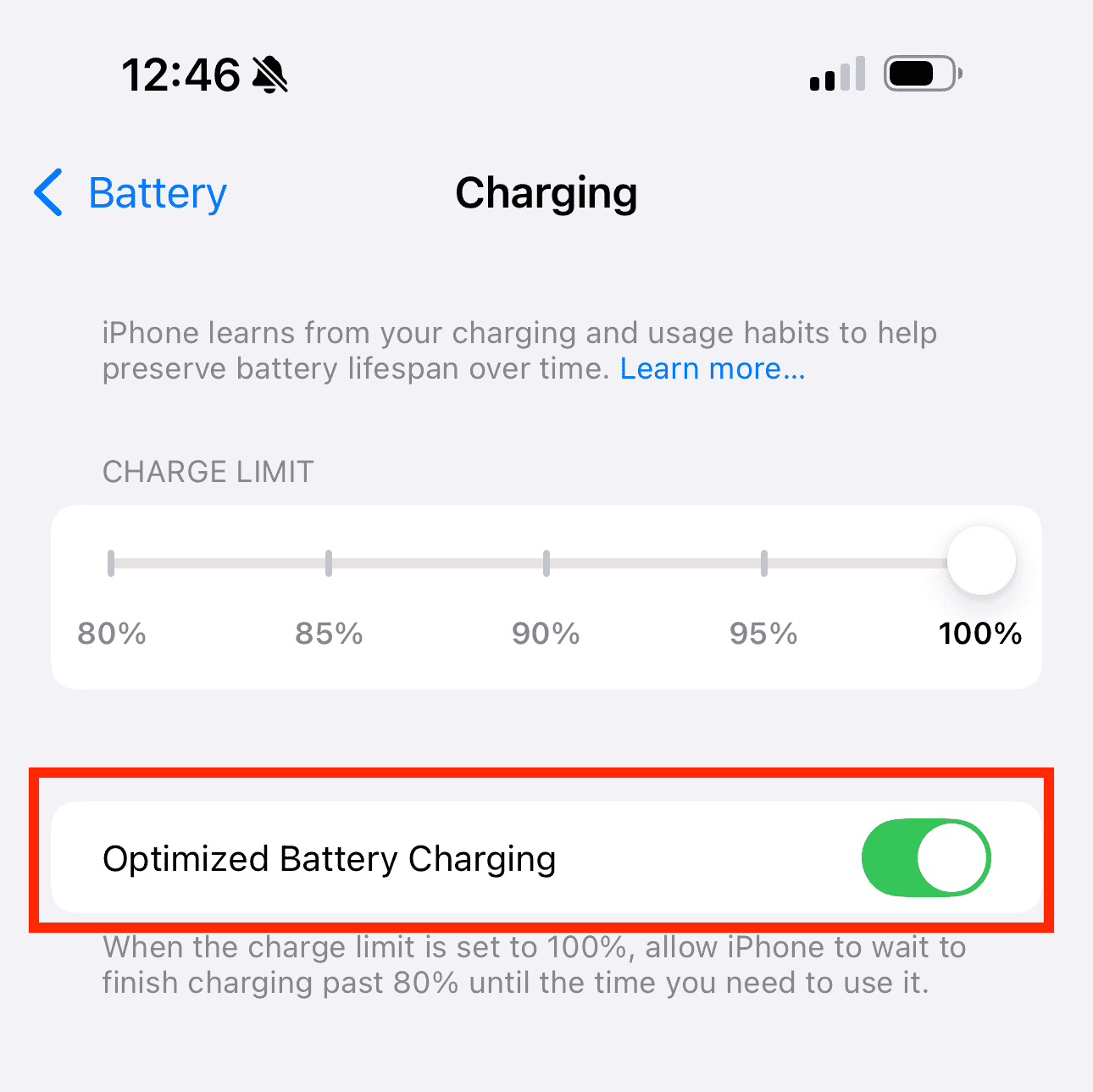
Task: Turn off Optimized Battery Charging
Action: [925, 857]
